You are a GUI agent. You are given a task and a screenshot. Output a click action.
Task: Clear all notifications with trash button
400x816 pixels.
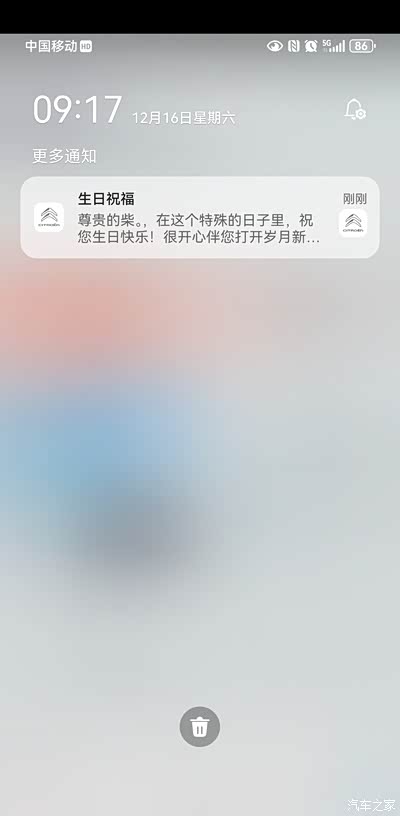pyautogui.click(x=200, y=726)
